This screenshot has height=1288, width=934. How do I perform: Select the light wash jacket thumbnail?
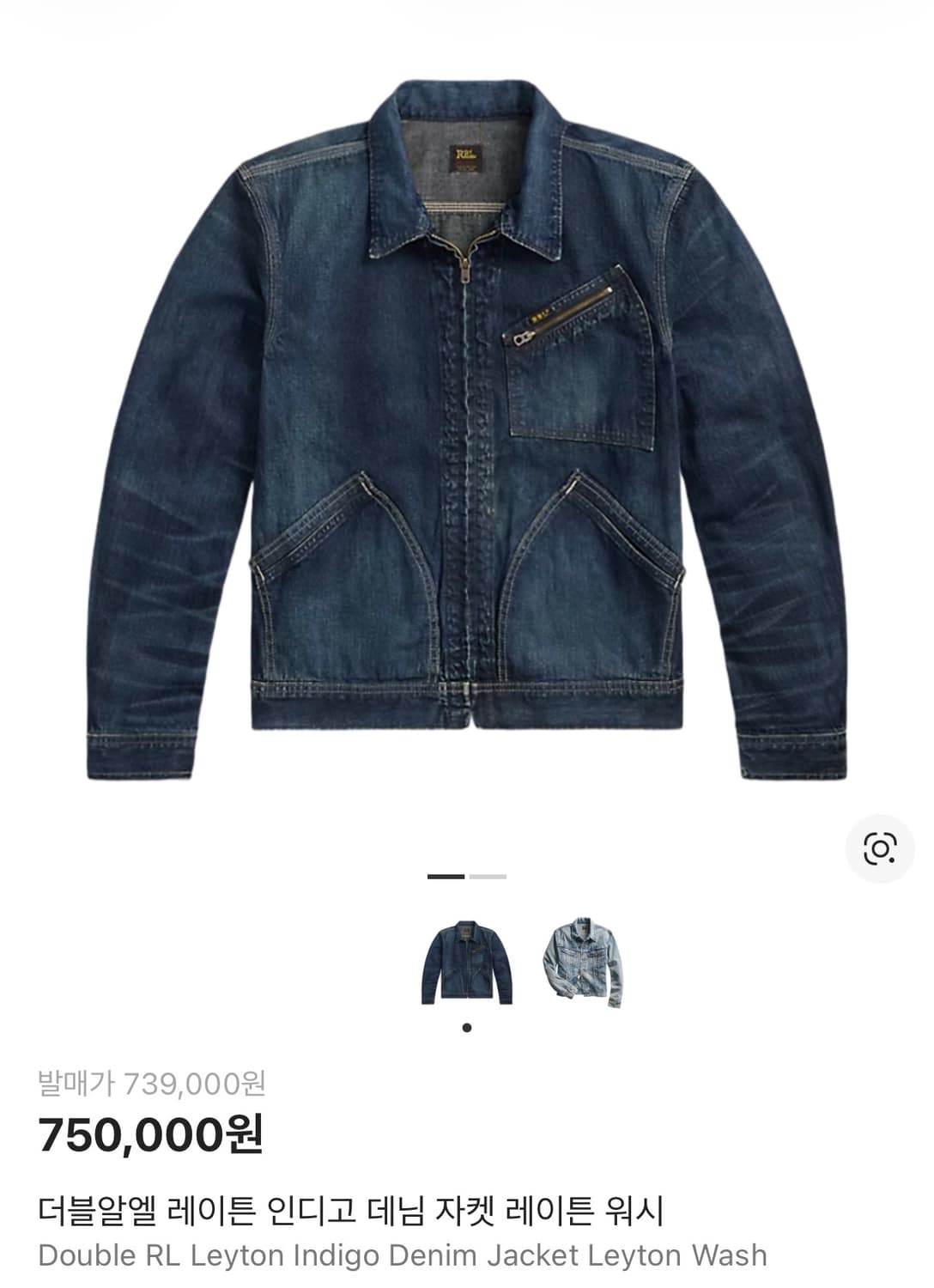pos(579,960)
